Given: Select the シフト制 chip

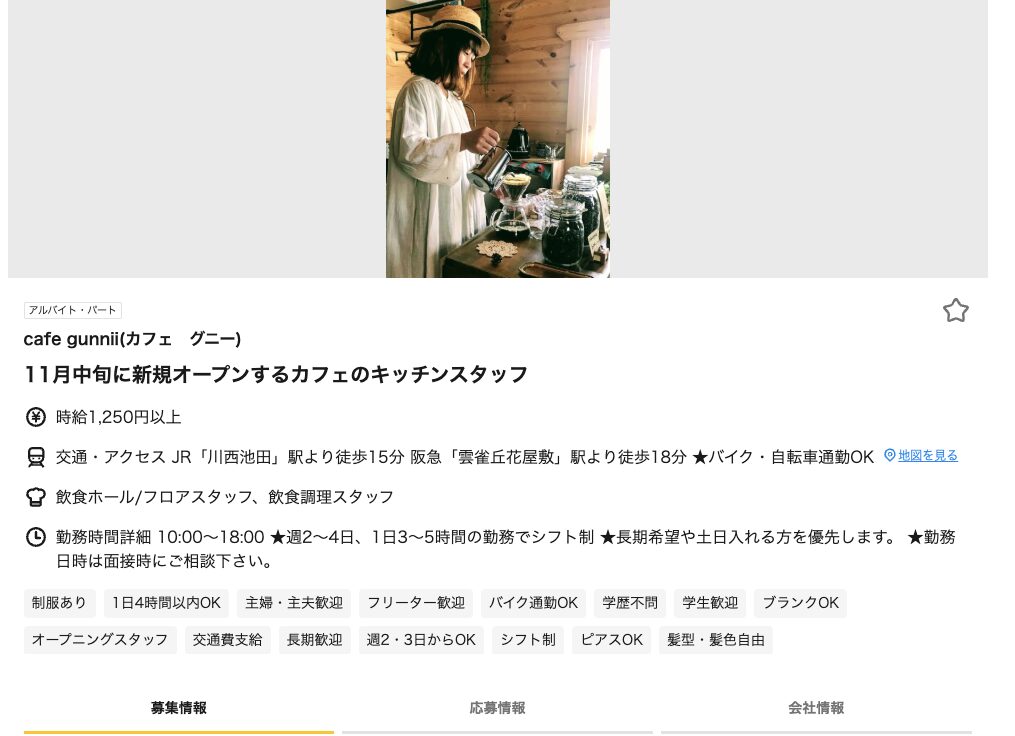Looking at the screenshot, I should click(x=528, y=640).
